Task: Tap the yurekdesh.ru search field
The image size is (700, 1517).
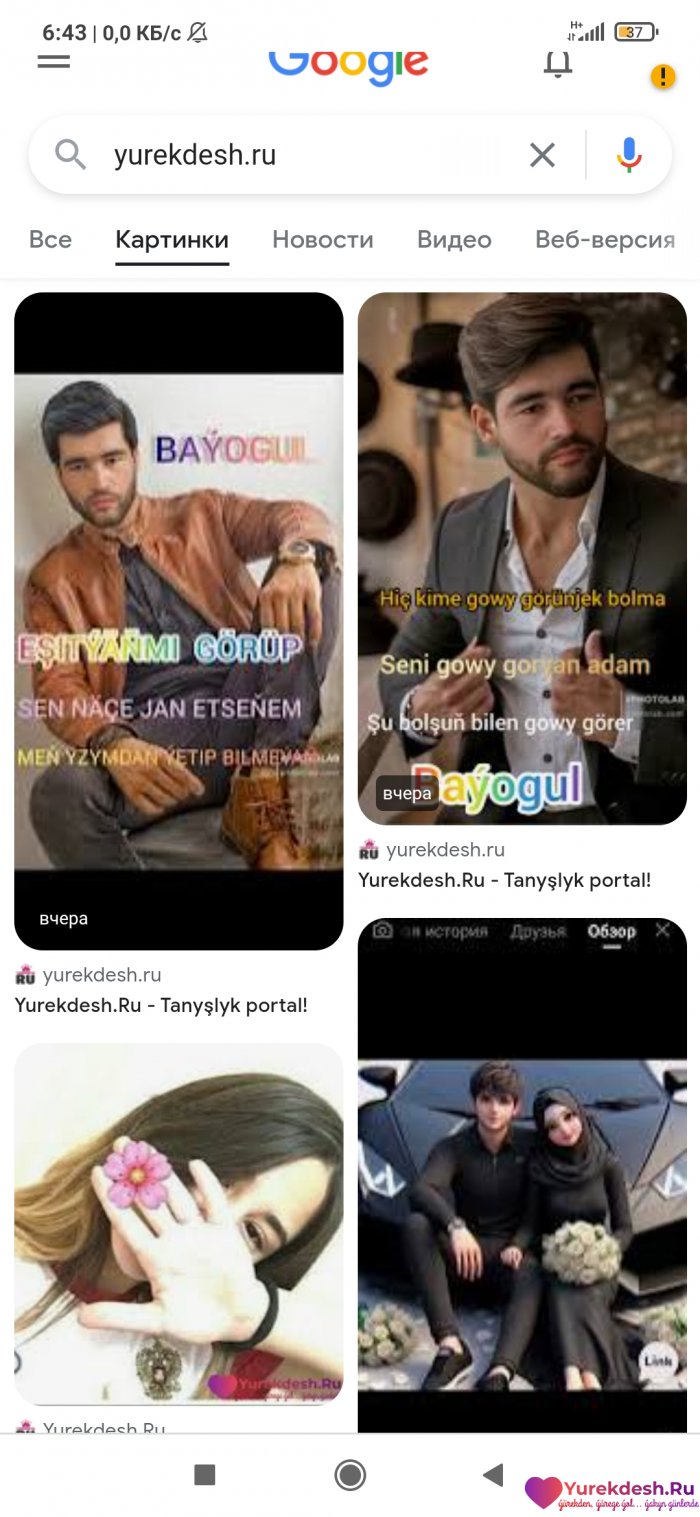Action: (300, 155)
